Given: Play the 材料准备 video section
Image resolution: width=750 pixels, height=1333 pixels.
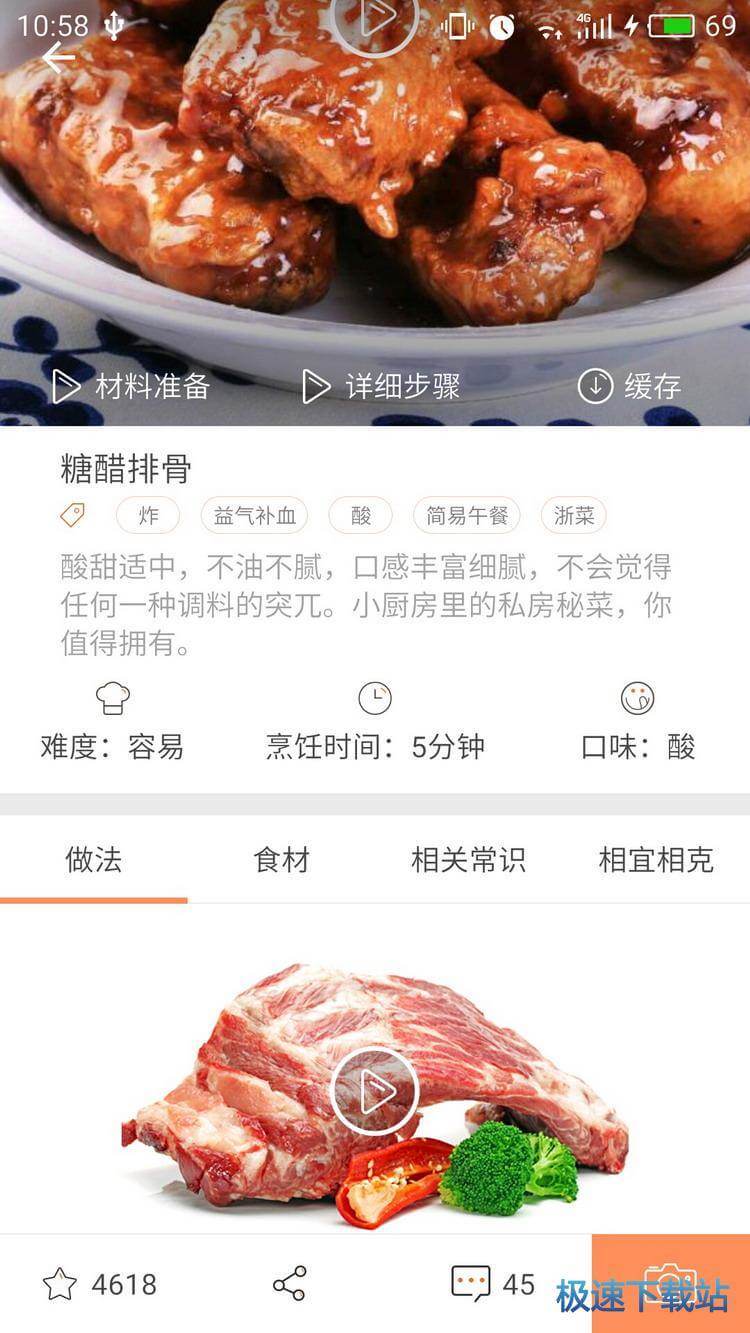Looking at the screenshot, I should coord(131,386).
